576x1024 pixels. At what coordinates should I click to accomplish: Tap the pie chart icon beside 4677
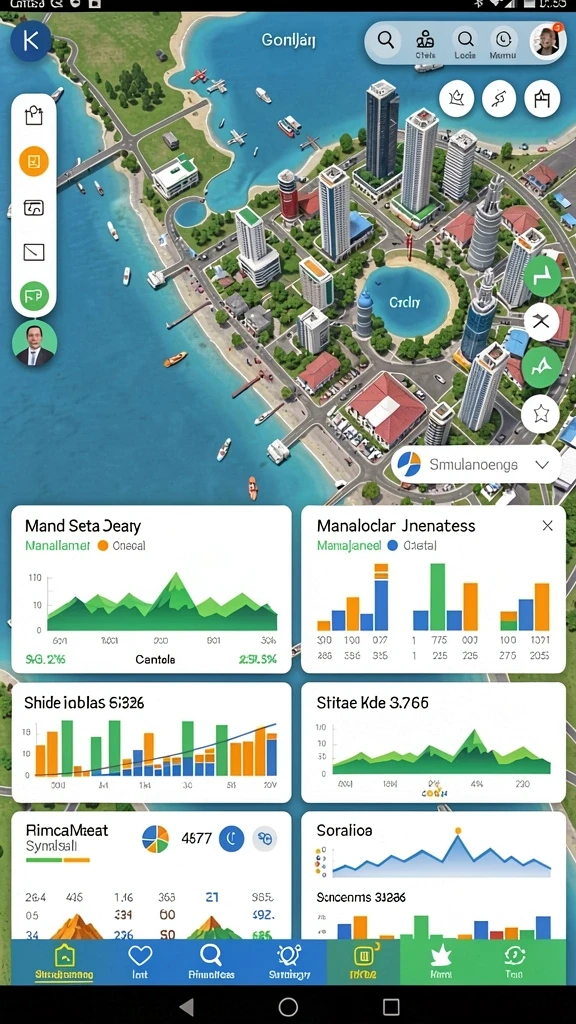click(155, 839)
